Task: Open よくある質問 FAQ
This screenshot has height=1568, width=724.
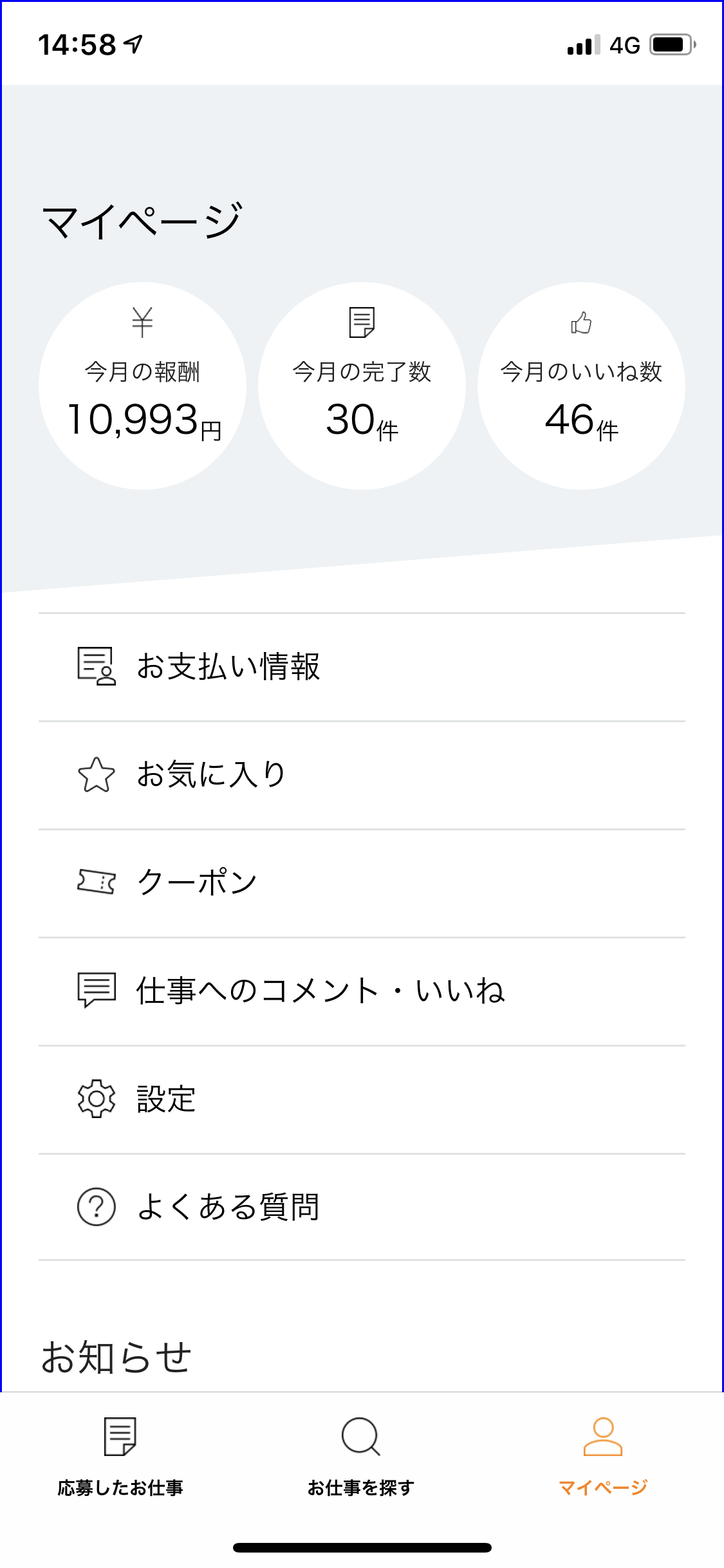Action: (x=362, y=1207)
